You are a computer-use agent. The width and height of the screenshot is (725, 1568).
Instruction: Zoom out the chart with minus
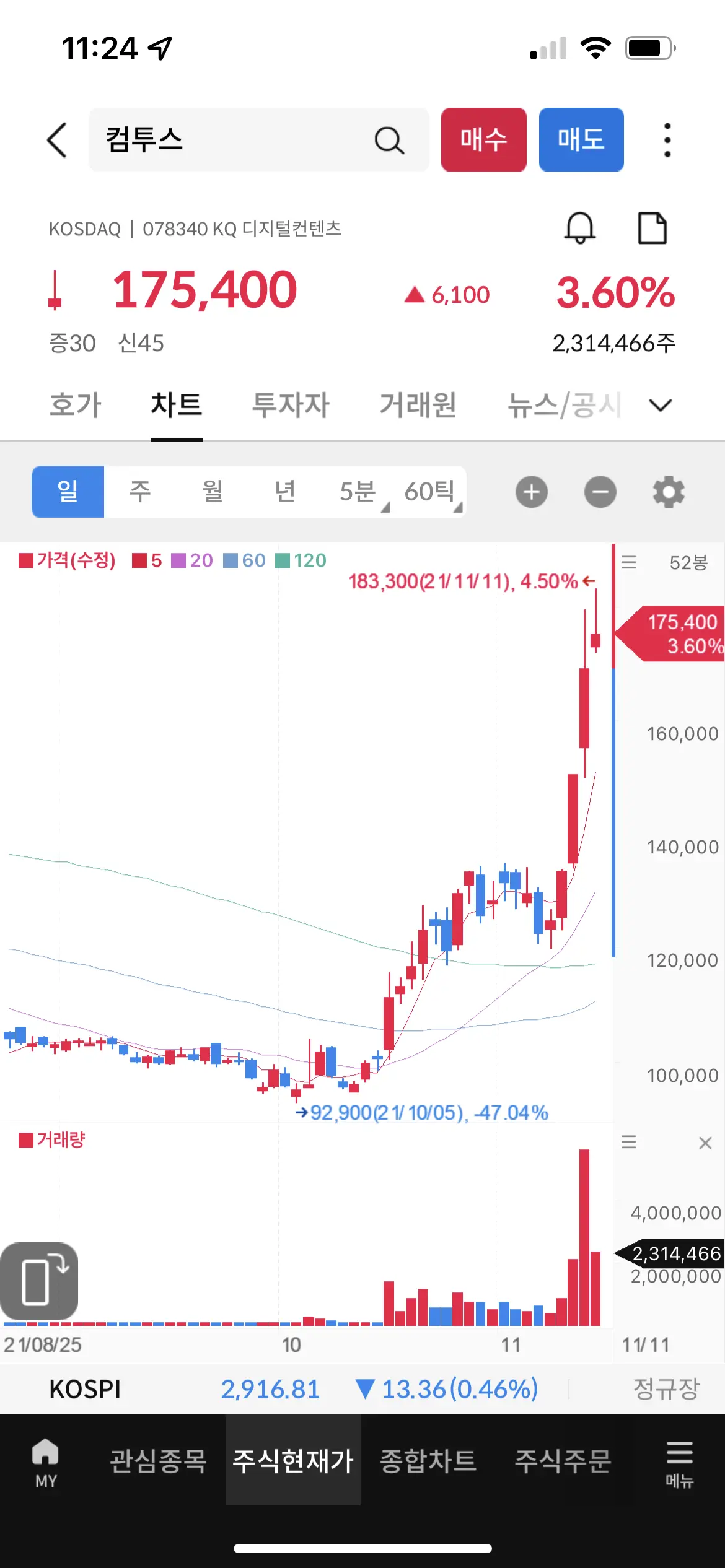(600, 492)
